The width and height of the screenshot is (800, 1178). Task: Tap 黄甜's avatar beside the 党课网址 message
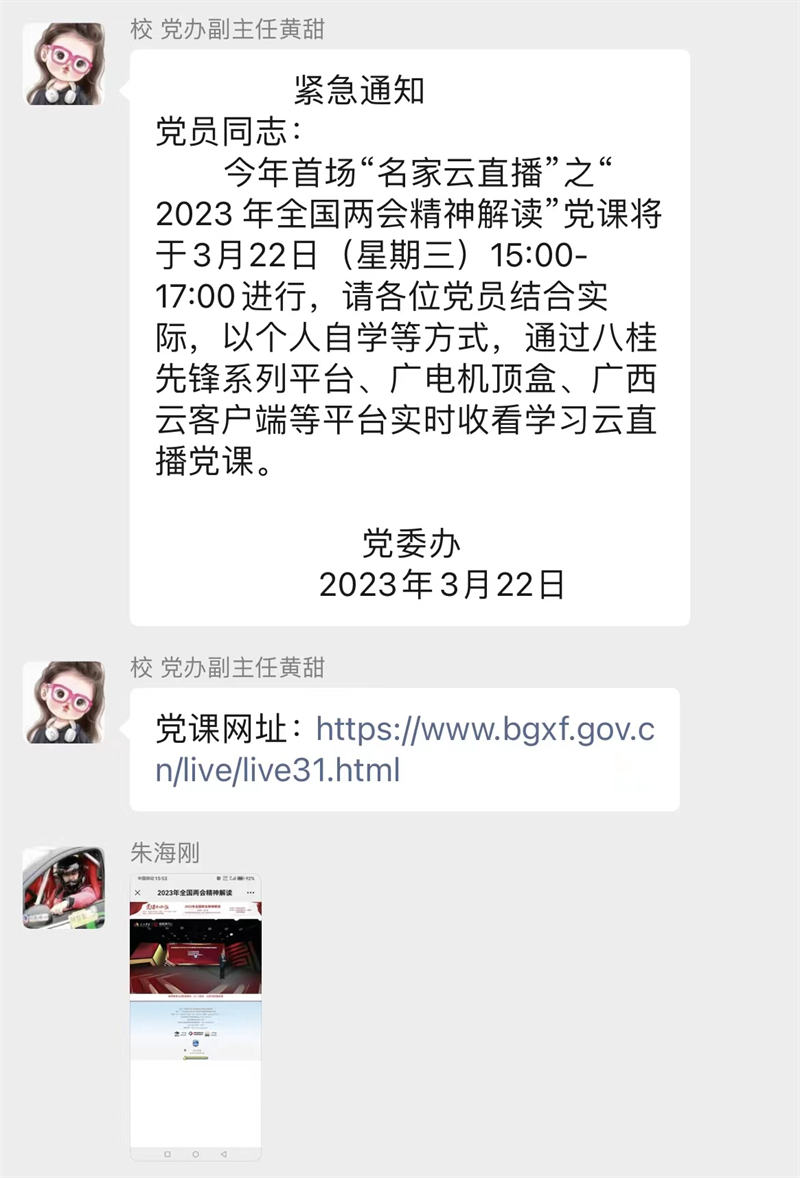pyautogui.click(x=64, y=701)
